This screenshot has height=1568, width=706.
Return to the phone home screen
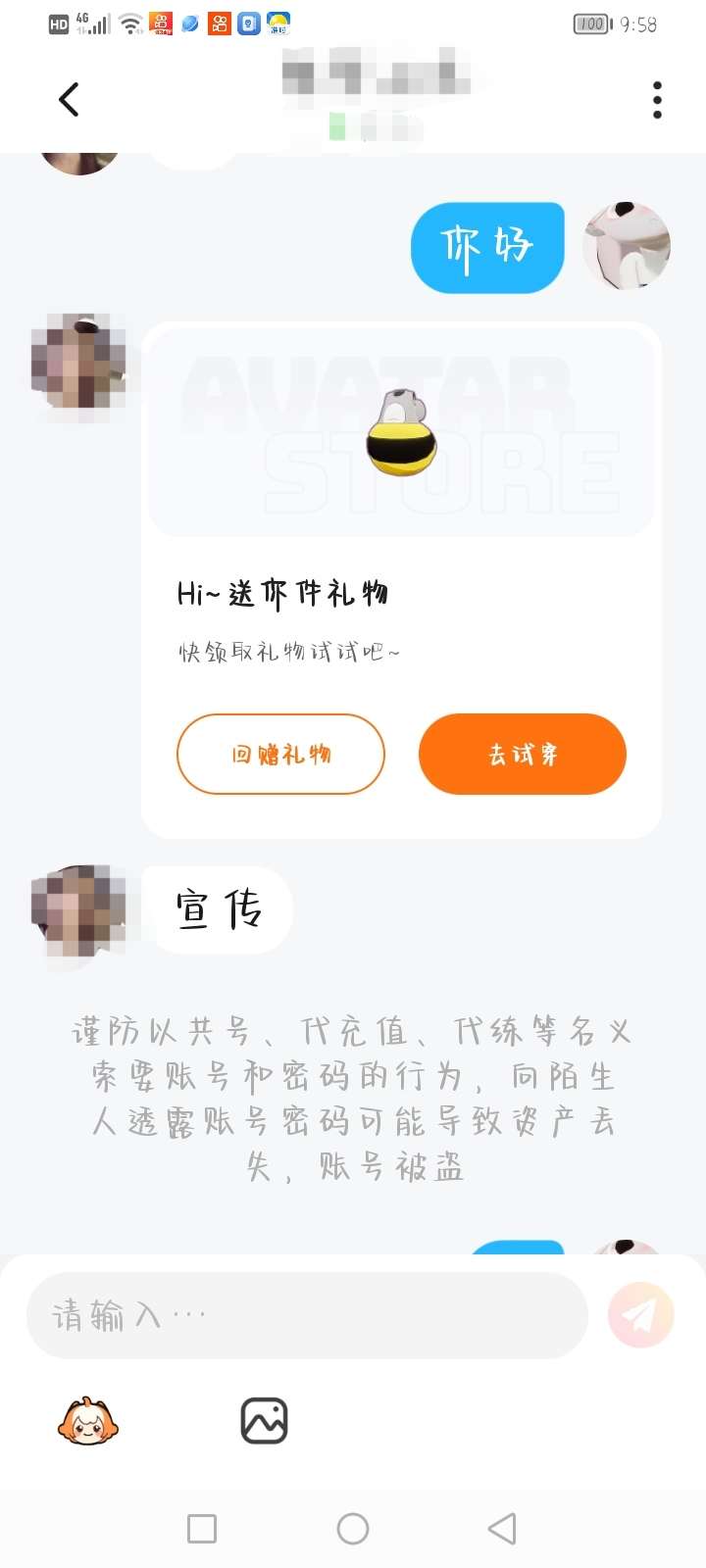pyautogui.click(x=353, y=1528)
